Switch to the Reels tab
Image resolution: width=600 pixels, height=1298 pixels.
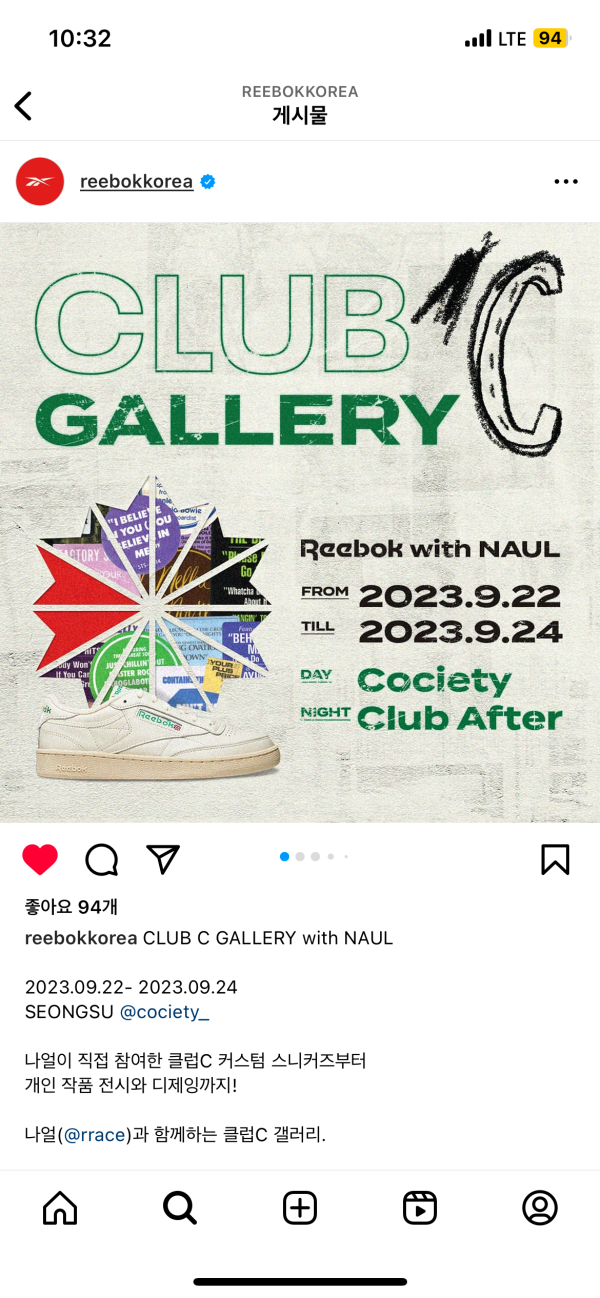click(x=420, y=1208)
